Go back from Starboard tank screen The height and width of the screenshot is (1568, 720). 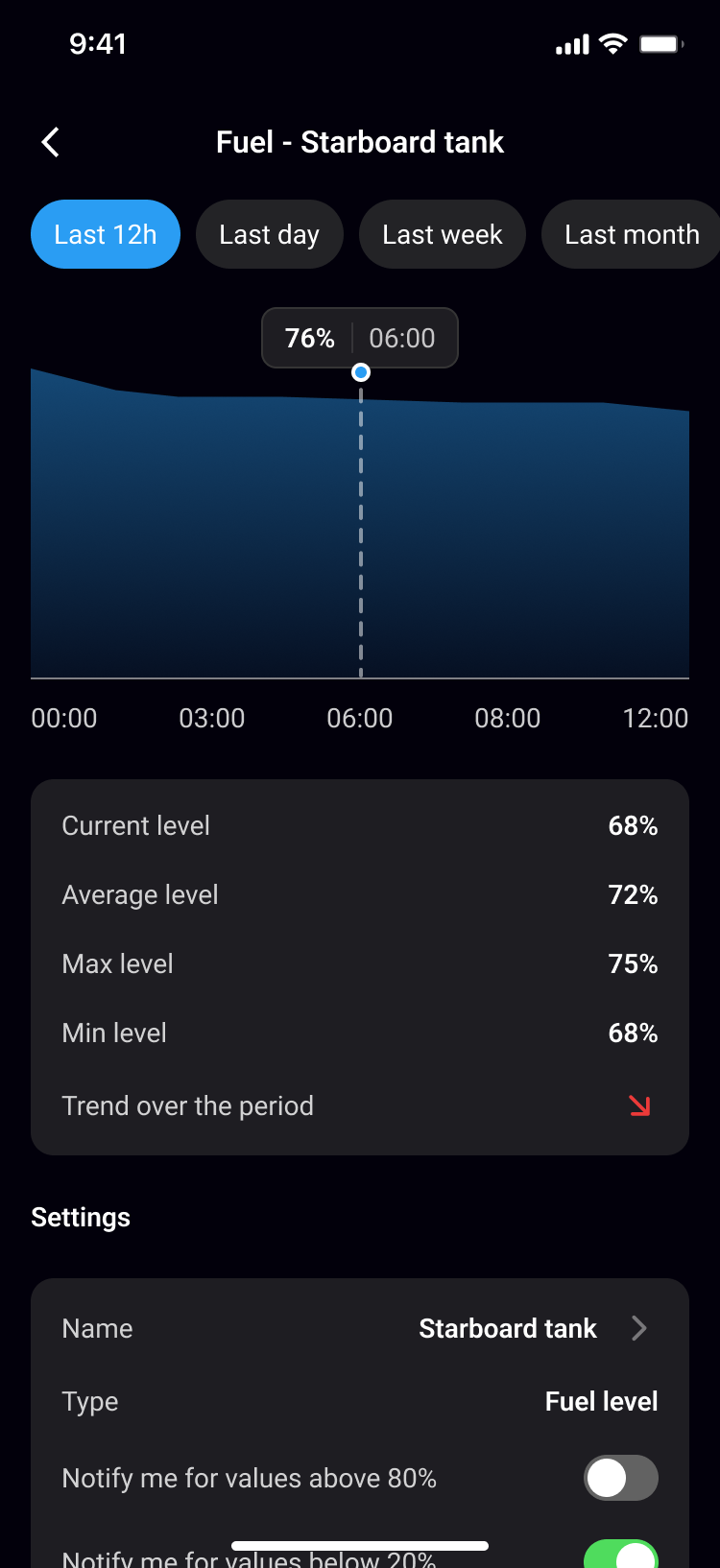tap(51, 142)
